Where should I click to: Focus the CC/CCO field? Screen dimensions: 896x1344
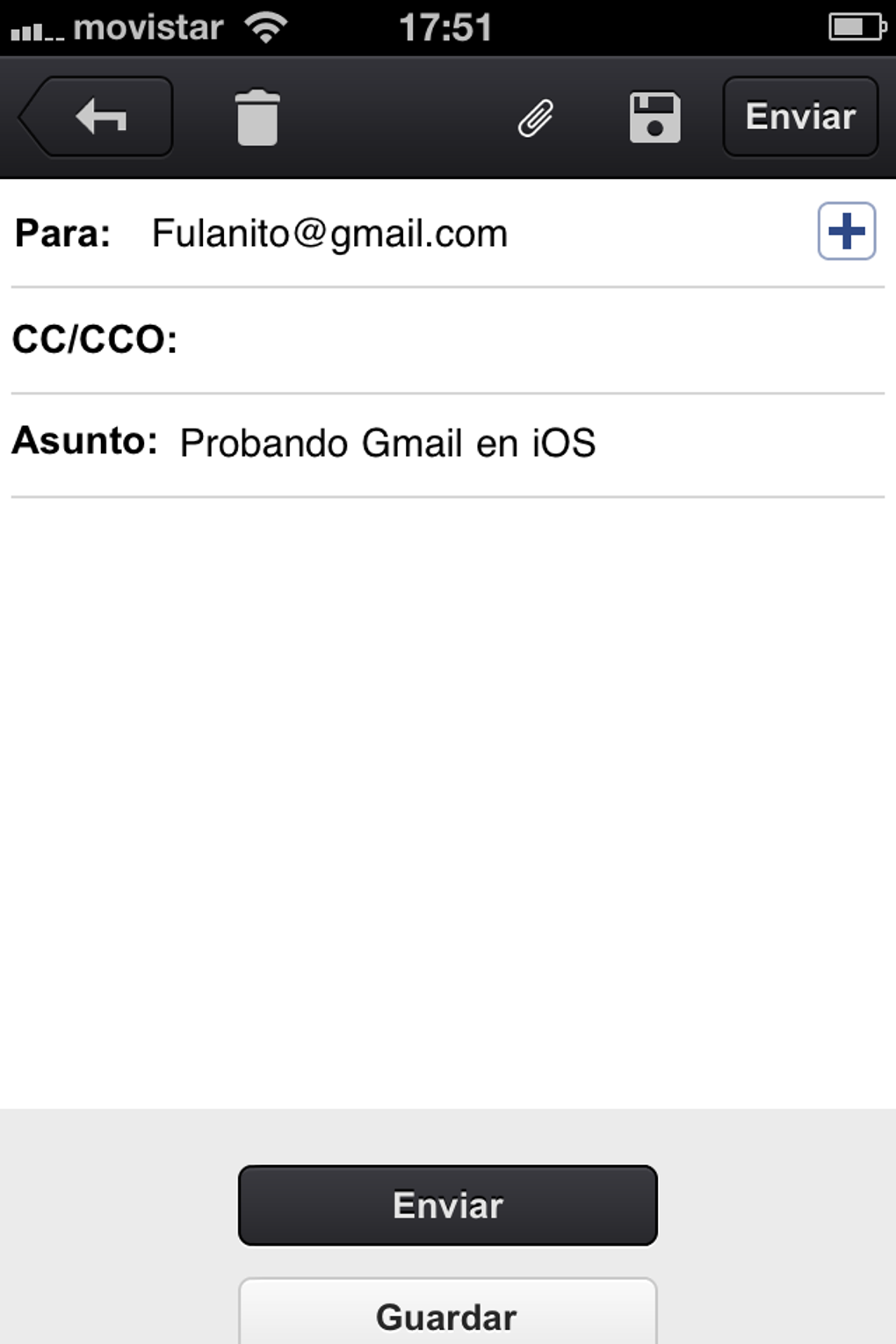527,340
